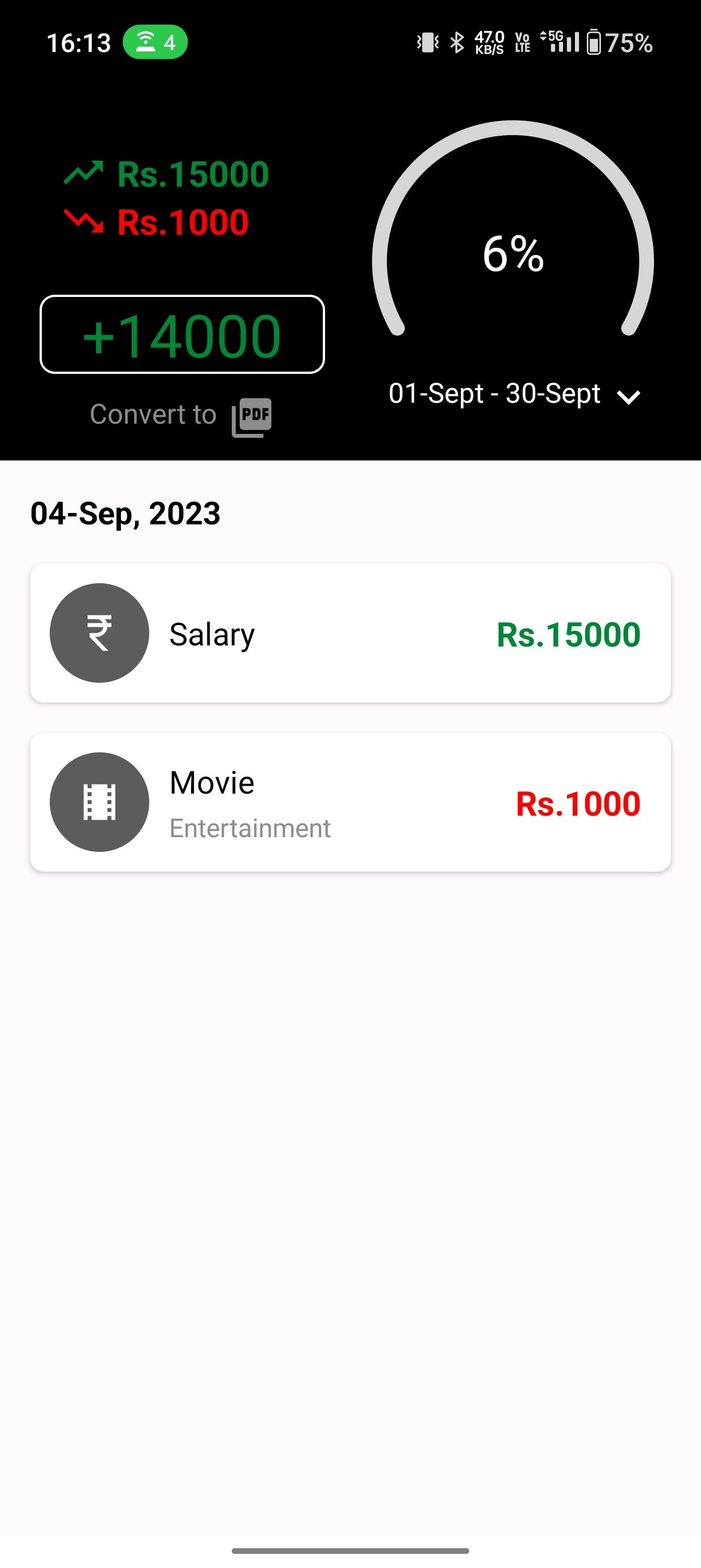The width and height of the screenshot is (701, 1568).
Task: Tap the 6% circular progress gauge
Action: pos(514,255)
